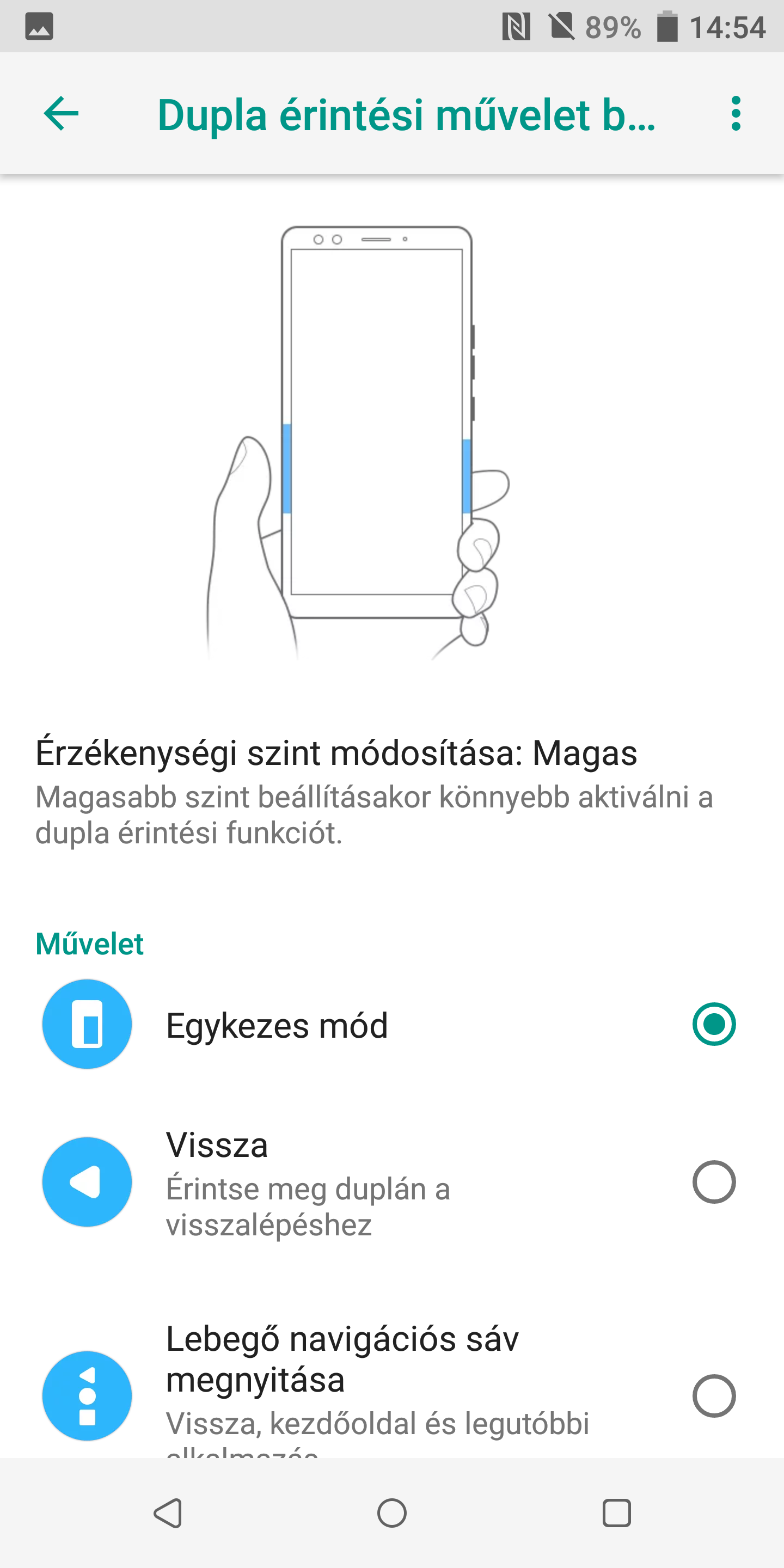
Task: Open the three-dot overflow menu
Action: pyautogui.click(x=736, y=113)
